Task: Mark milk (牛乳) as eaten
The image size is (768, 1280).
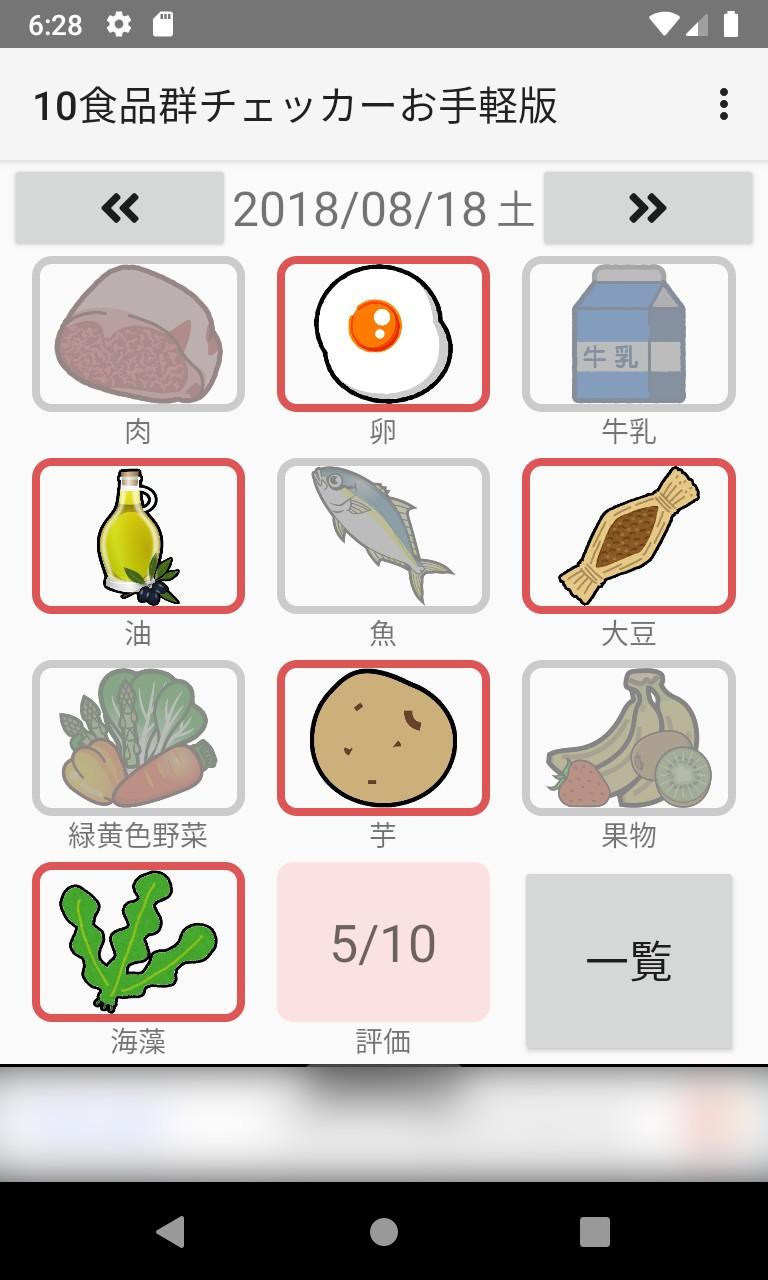Action: coord(628,334)
